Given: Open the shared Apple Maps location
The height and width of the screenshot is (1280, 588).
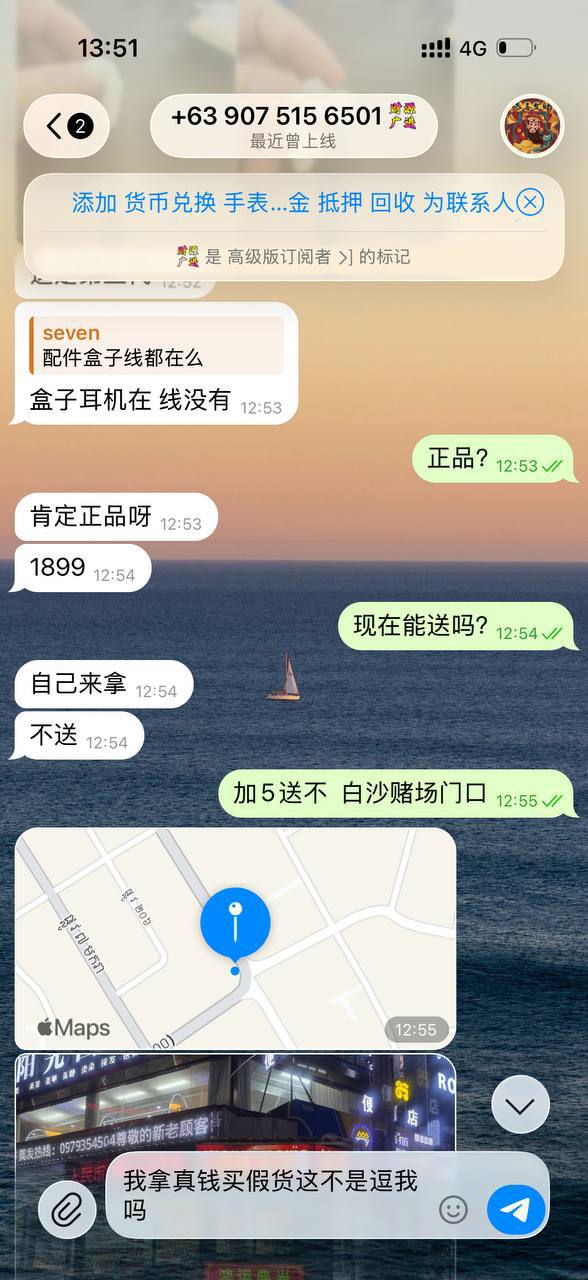Looking at the screenshot, I should coord(235,938).
